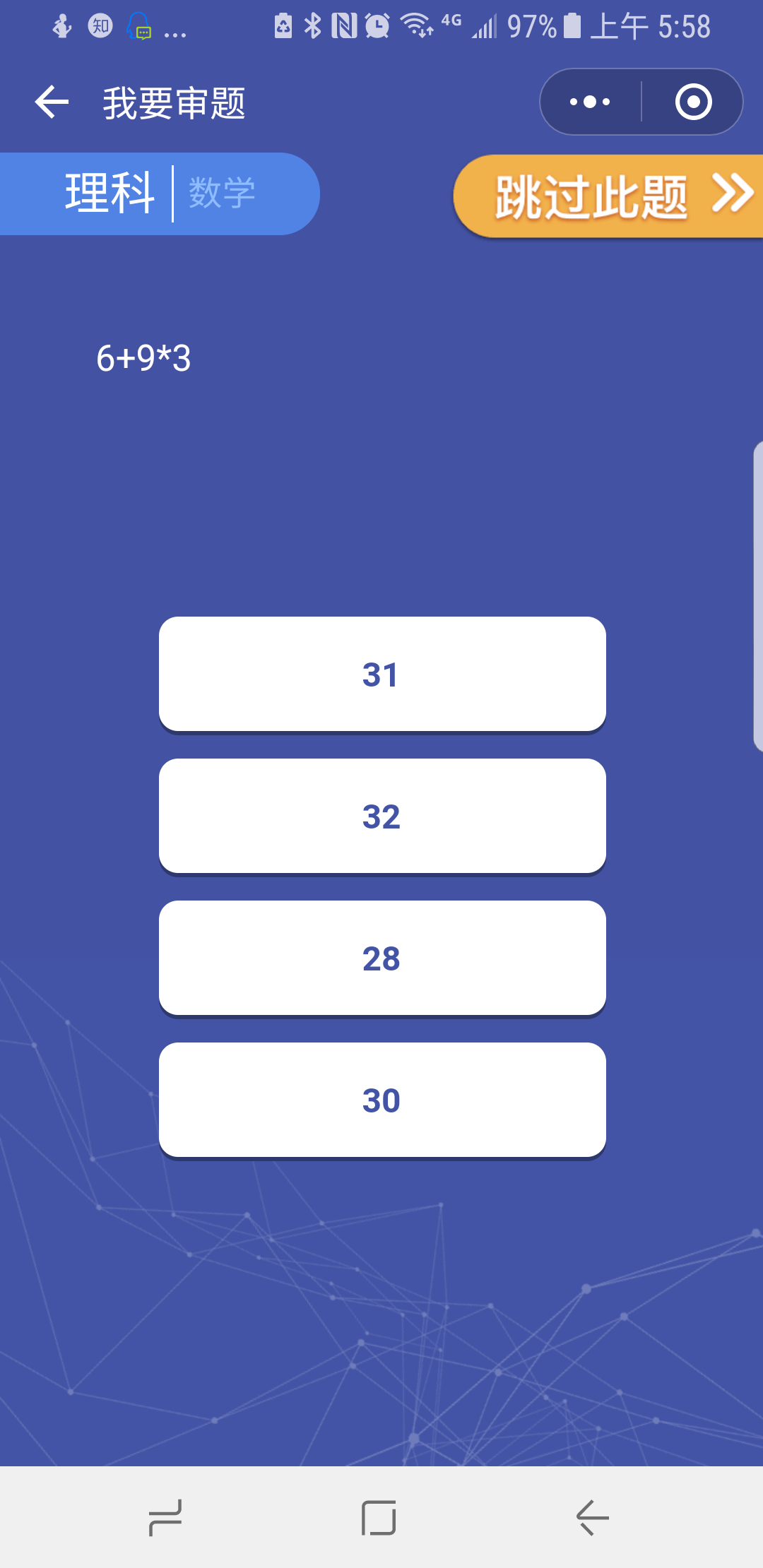
Task: Pick answer 28
Action: pyautogui.click(x=382, y=958)
